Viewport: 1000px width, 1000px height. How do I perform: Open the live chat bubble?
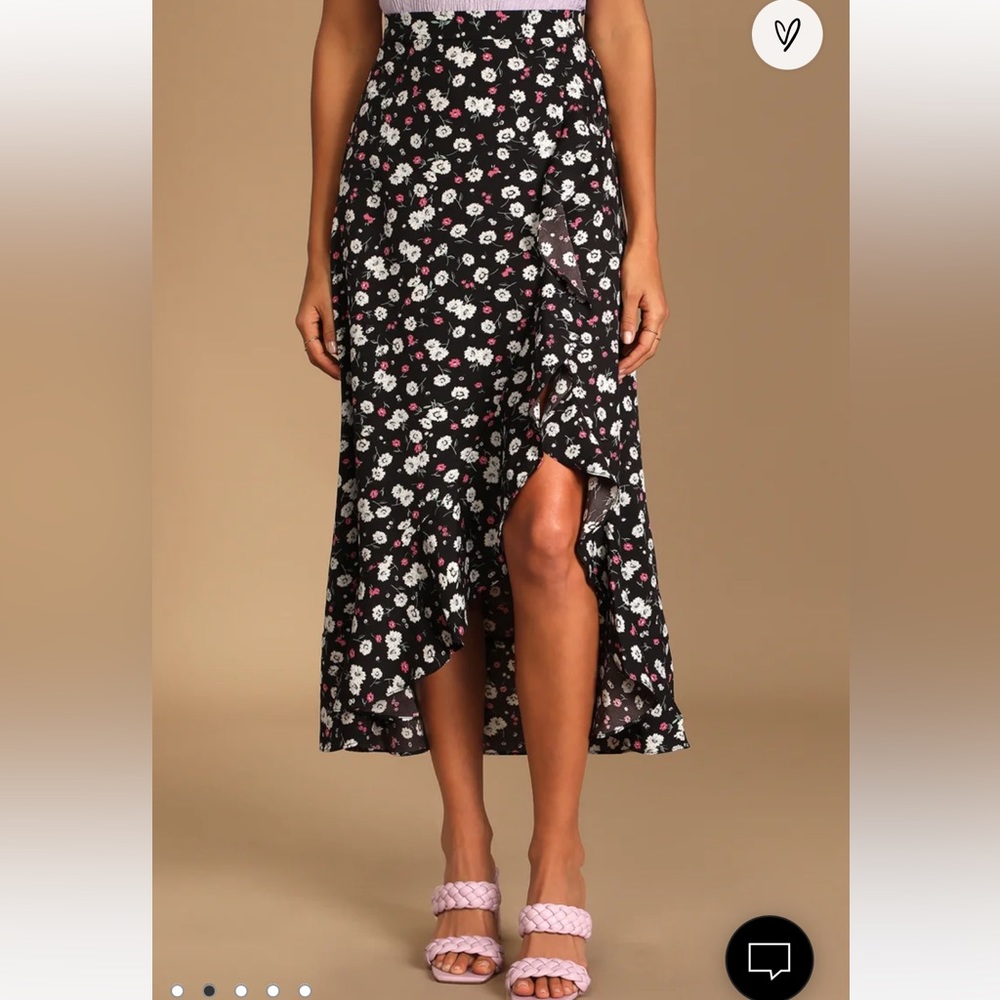(x=769, y=958)
